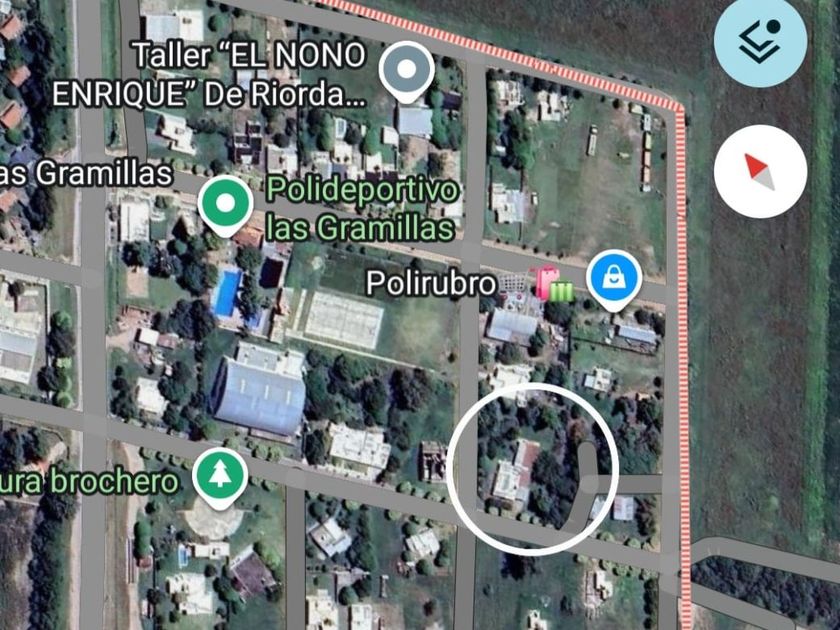
Task: Tap the compass to reorient the map
Action: click(760, 172)
